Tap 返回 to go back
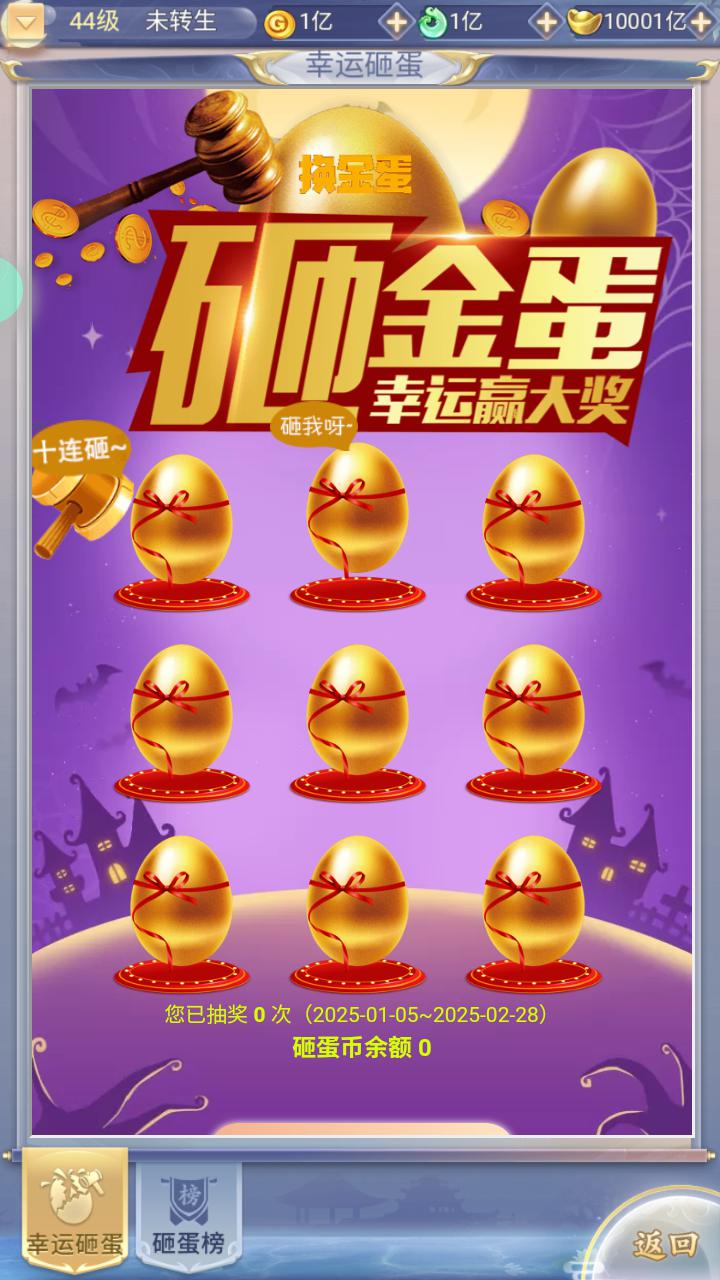Screen dimensions: 720x1280 point(664,1244)
